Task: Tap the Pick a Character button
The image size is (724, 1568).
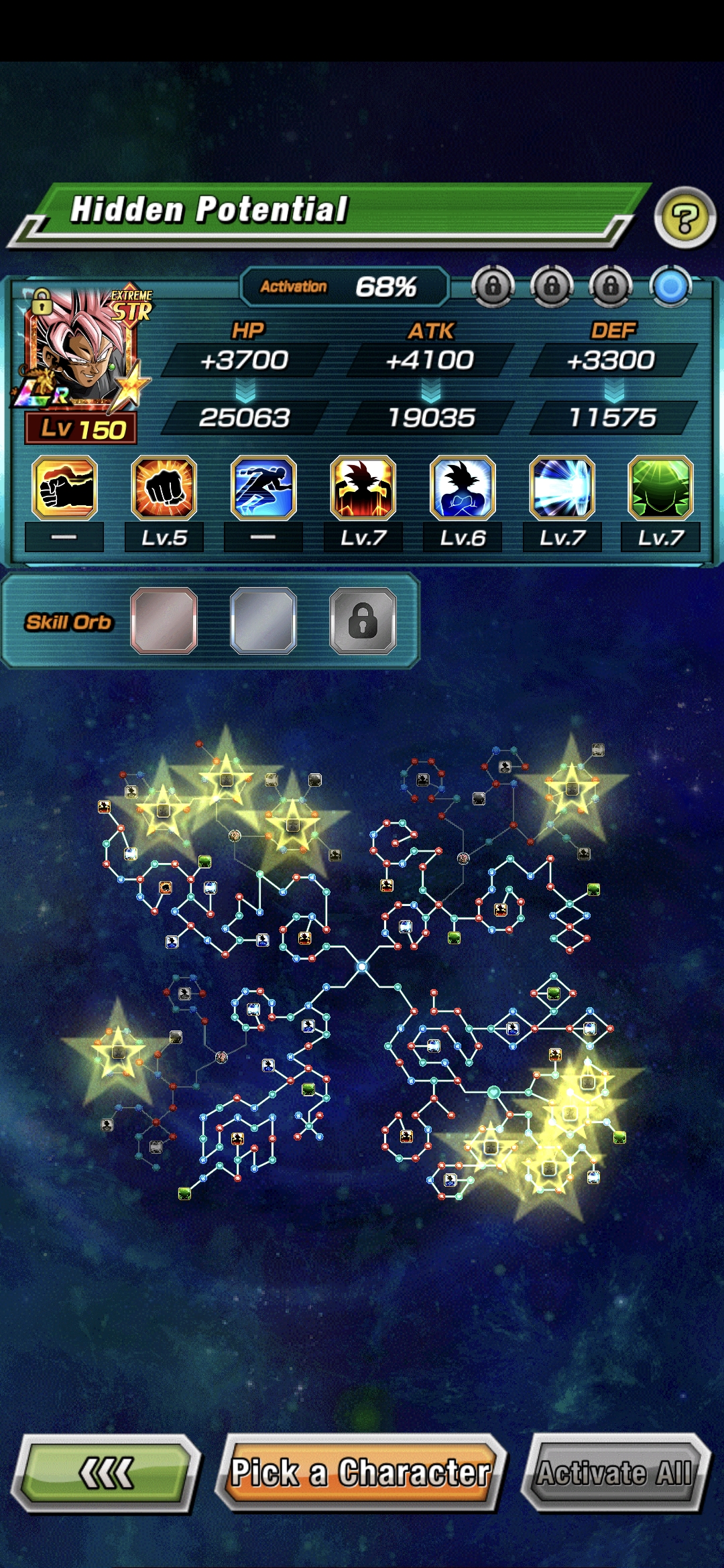Action: (x=361, y=1473)
